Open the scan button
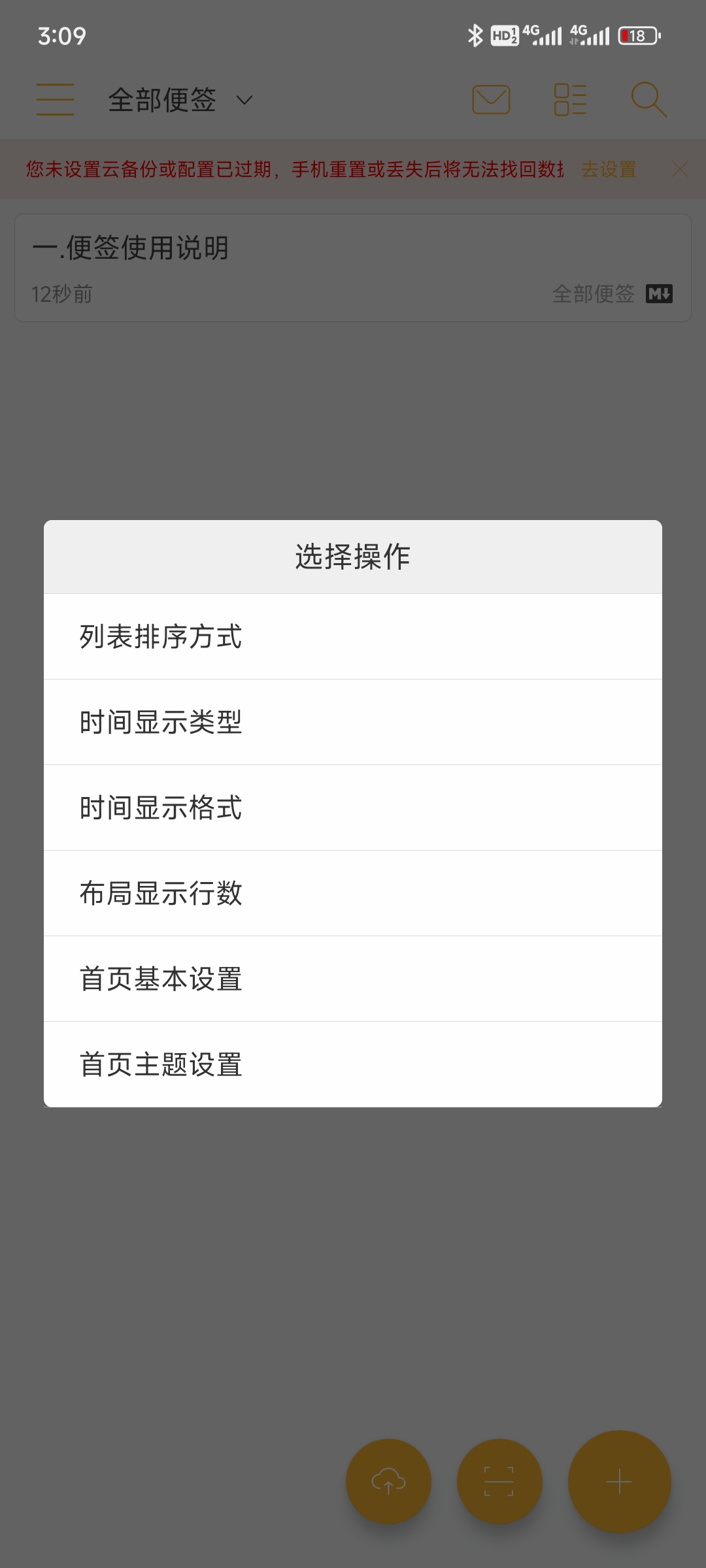 (x=499, y=1481)
